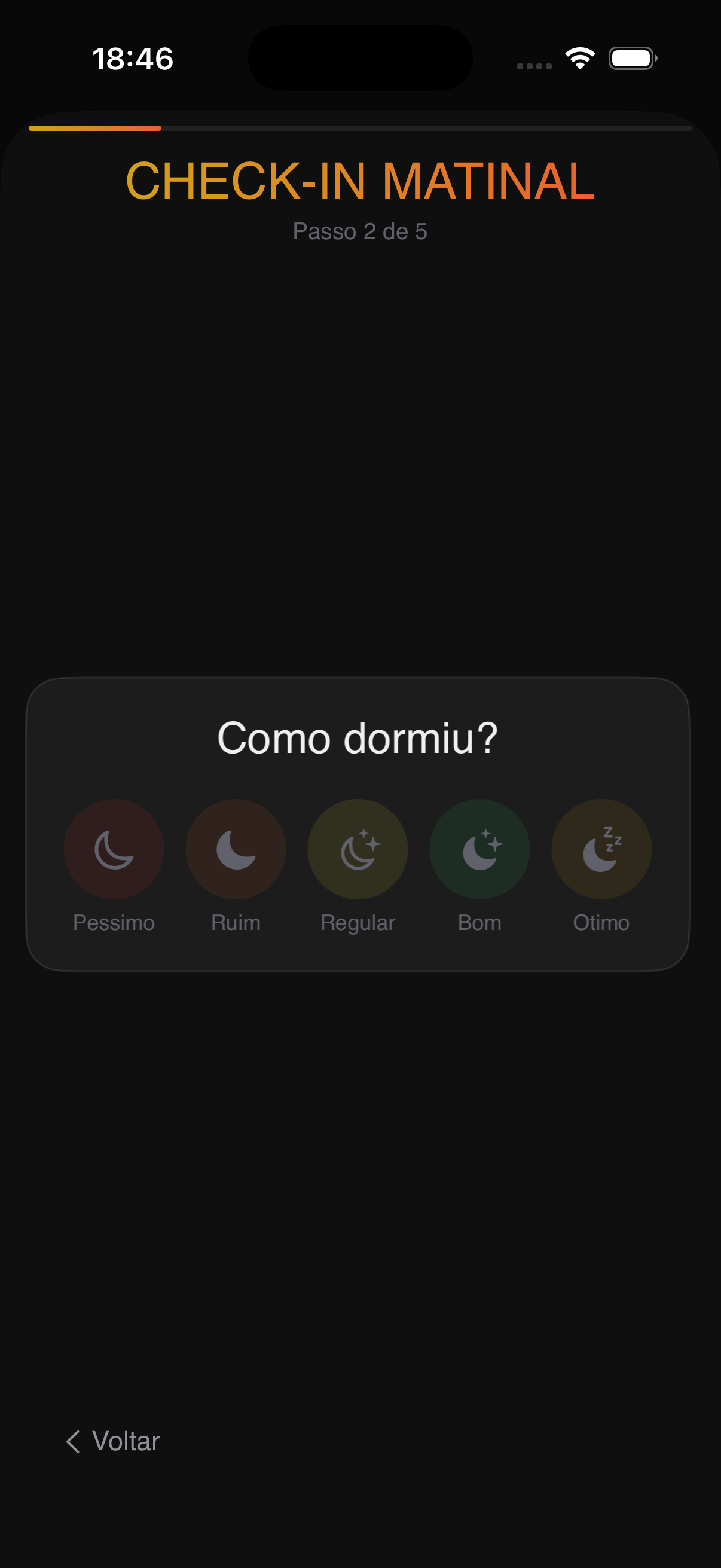Screen dimensions: 721x1568
Task: Select the Pessimo sleep quality moon icon
Action: pos(114,850)
